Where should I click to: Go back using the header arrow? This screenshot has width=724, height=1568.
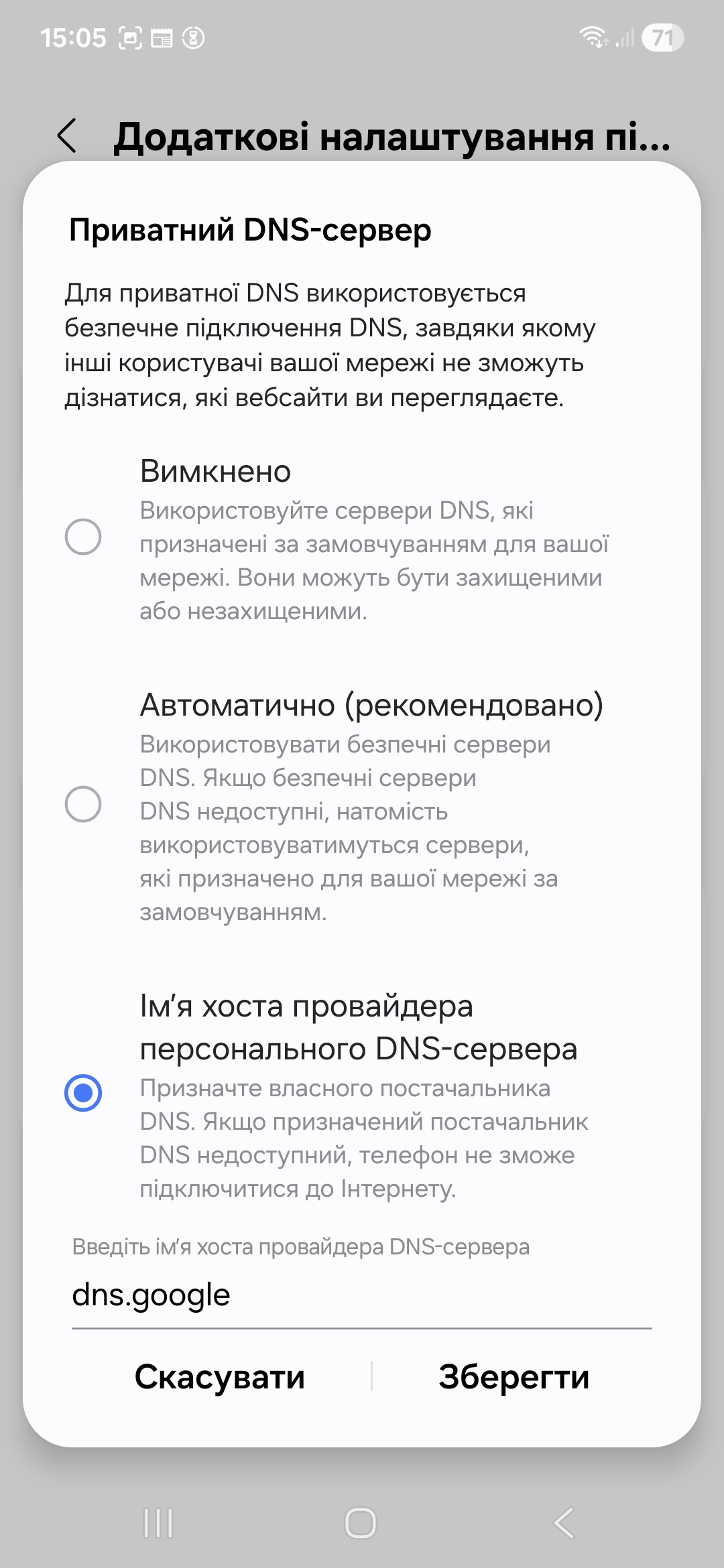(x=67, y=136)
